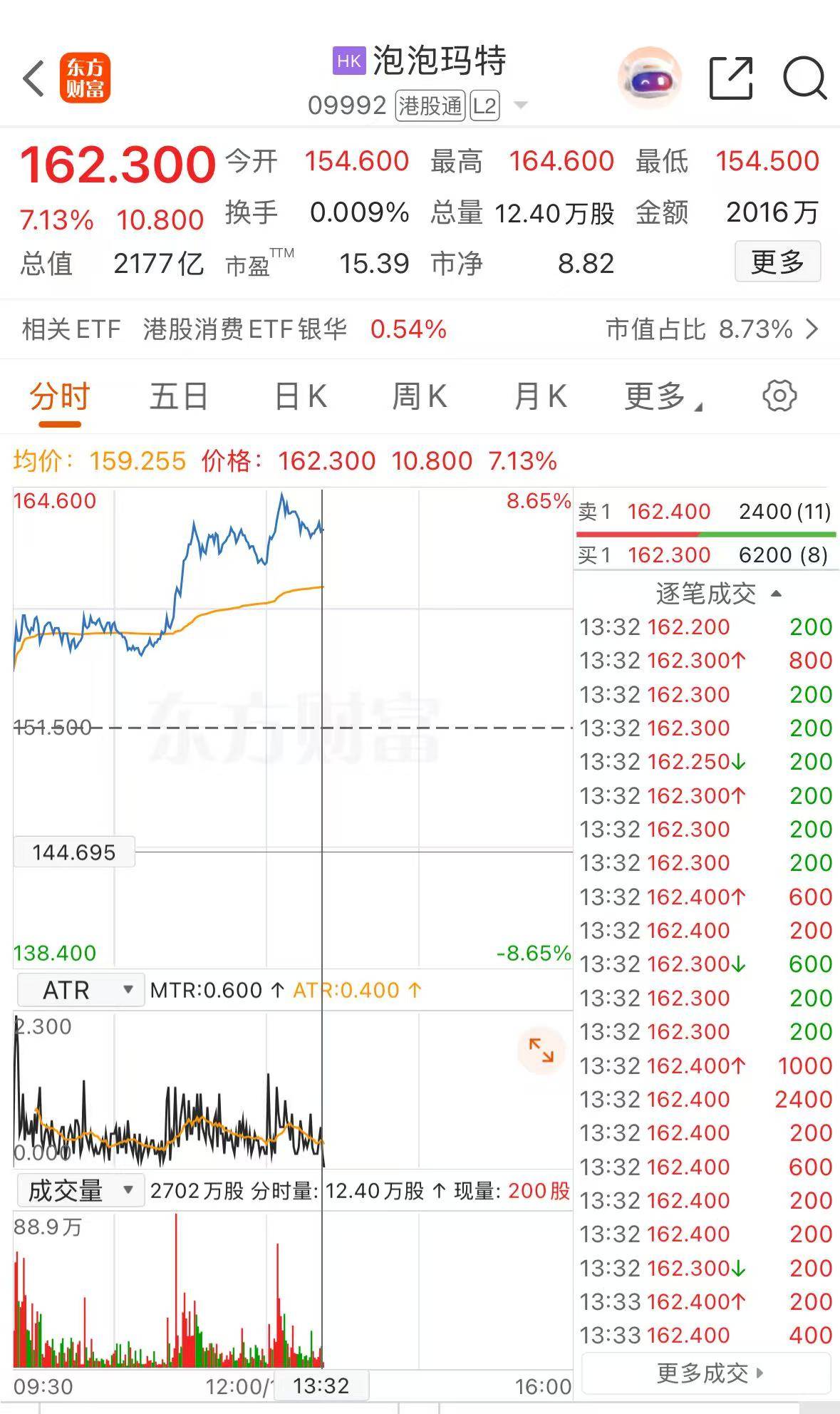The width and height of the screenshot is (840, 1414).
Task: Go back using the top-left arrow
Action: (x=33, y=78)
